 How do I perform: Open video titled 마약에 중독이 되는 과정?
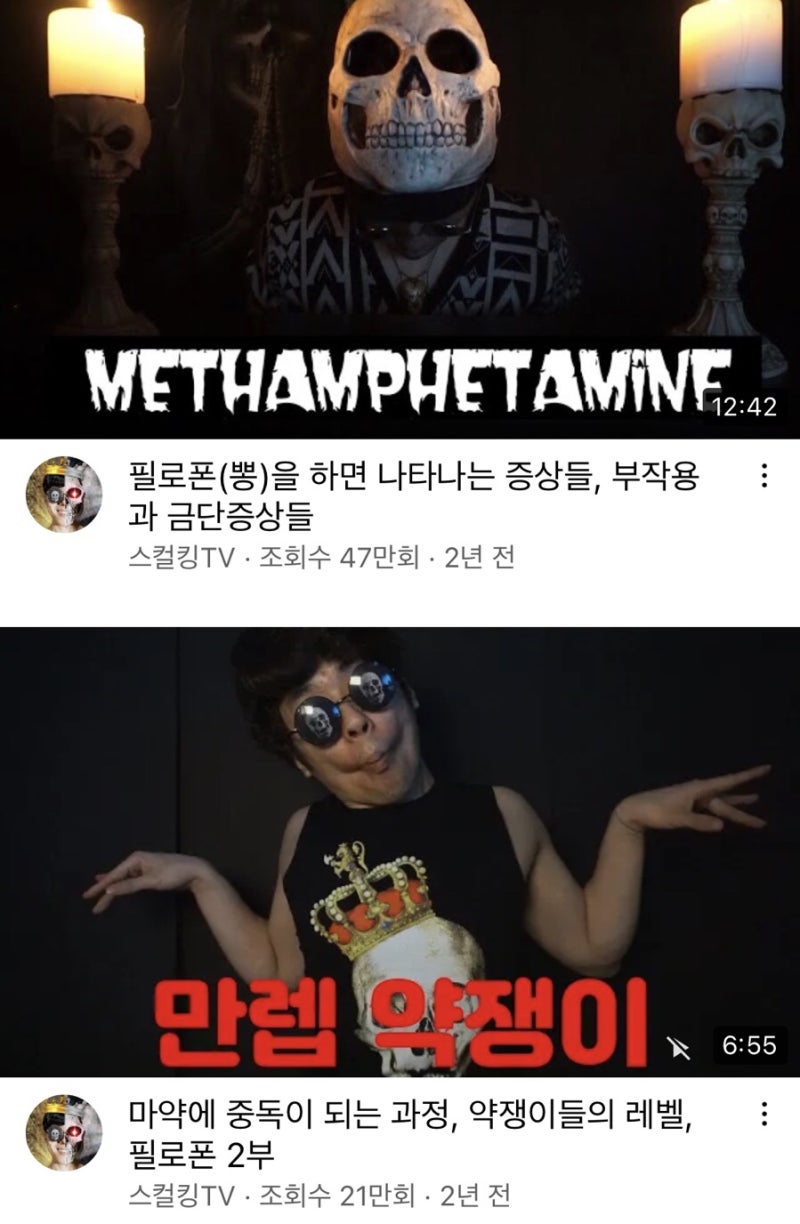(411, 1132)
